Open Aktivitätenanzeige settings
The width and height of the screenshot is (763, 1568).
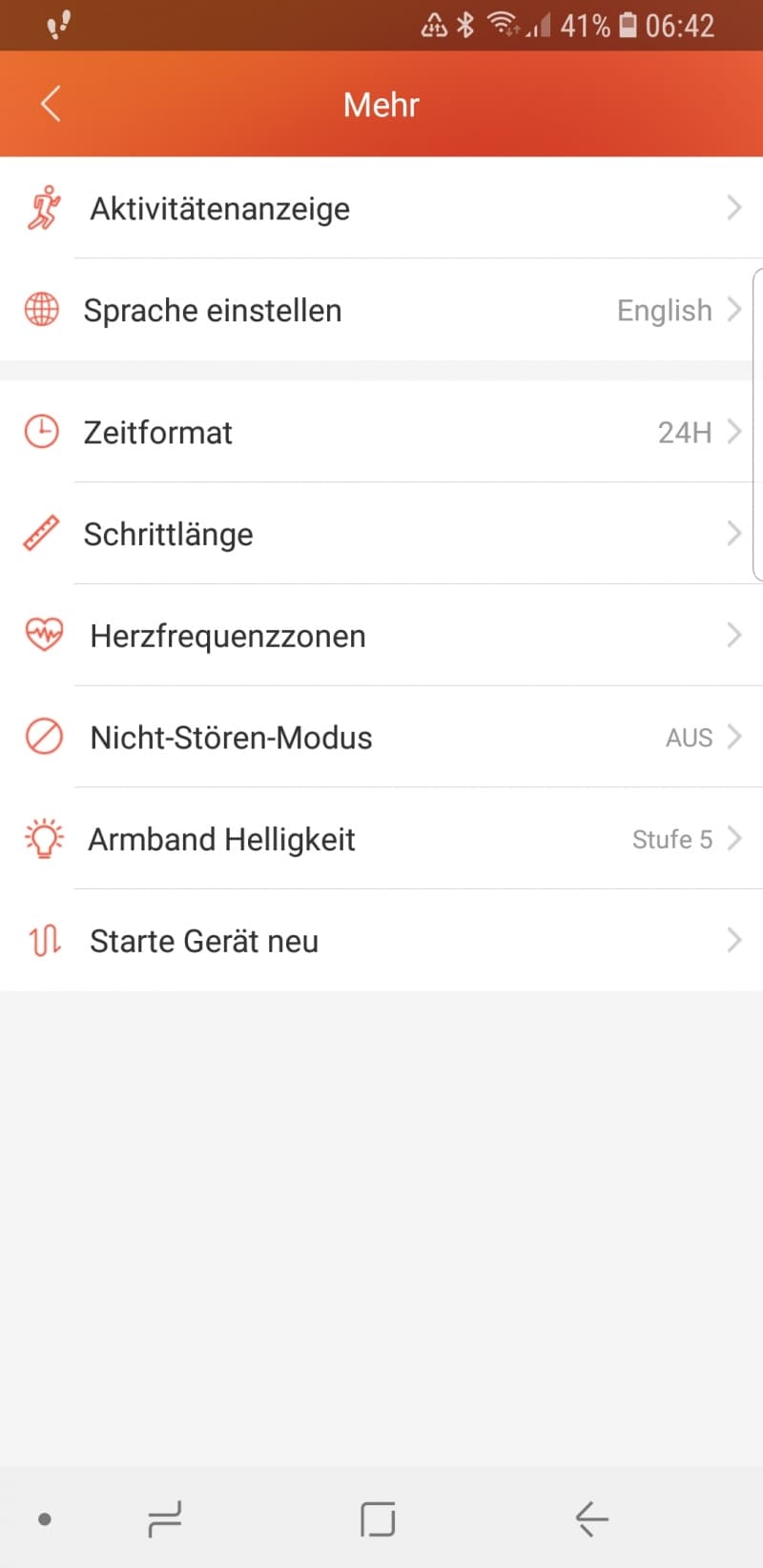point(381,208)
